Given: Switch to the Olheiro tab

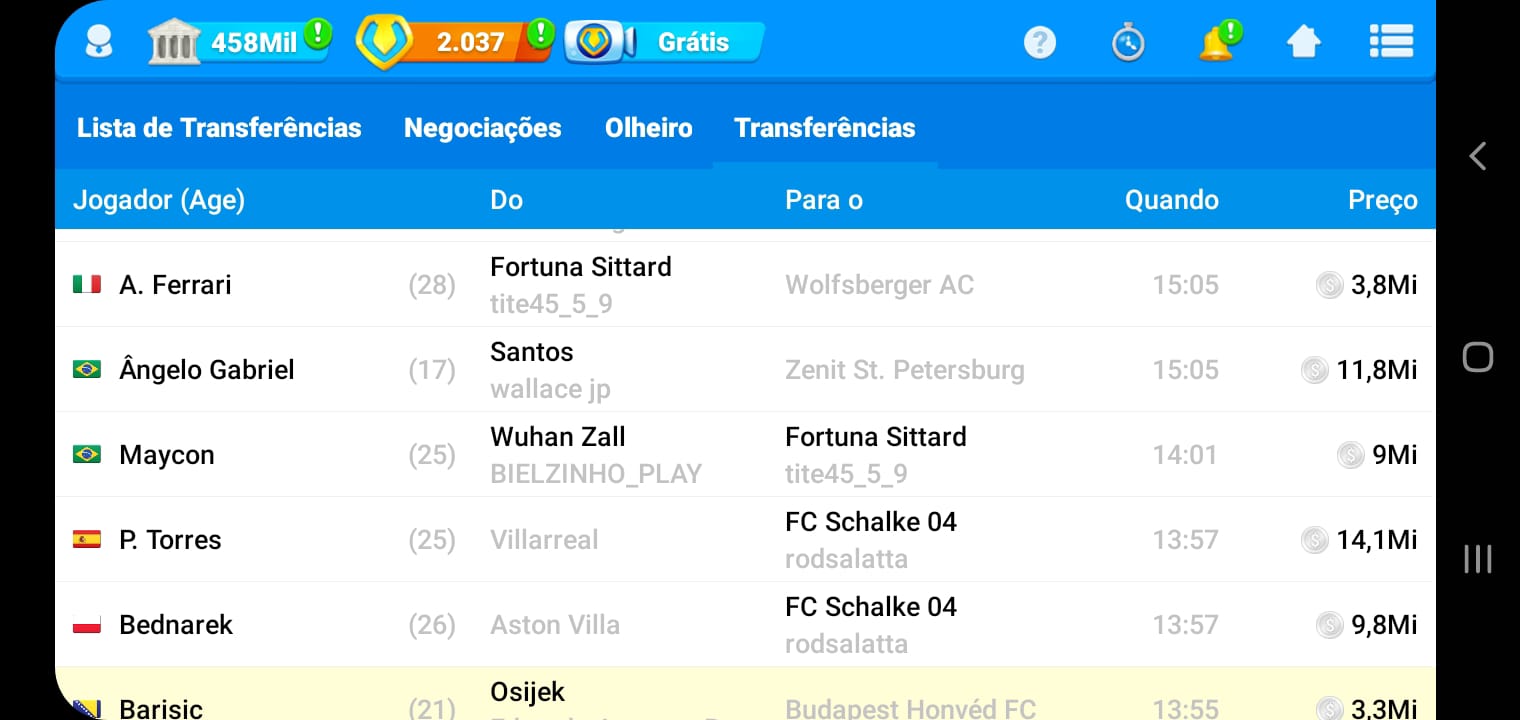Looking at the screenshot, I should pyautogui.click(x=648, y=128).
